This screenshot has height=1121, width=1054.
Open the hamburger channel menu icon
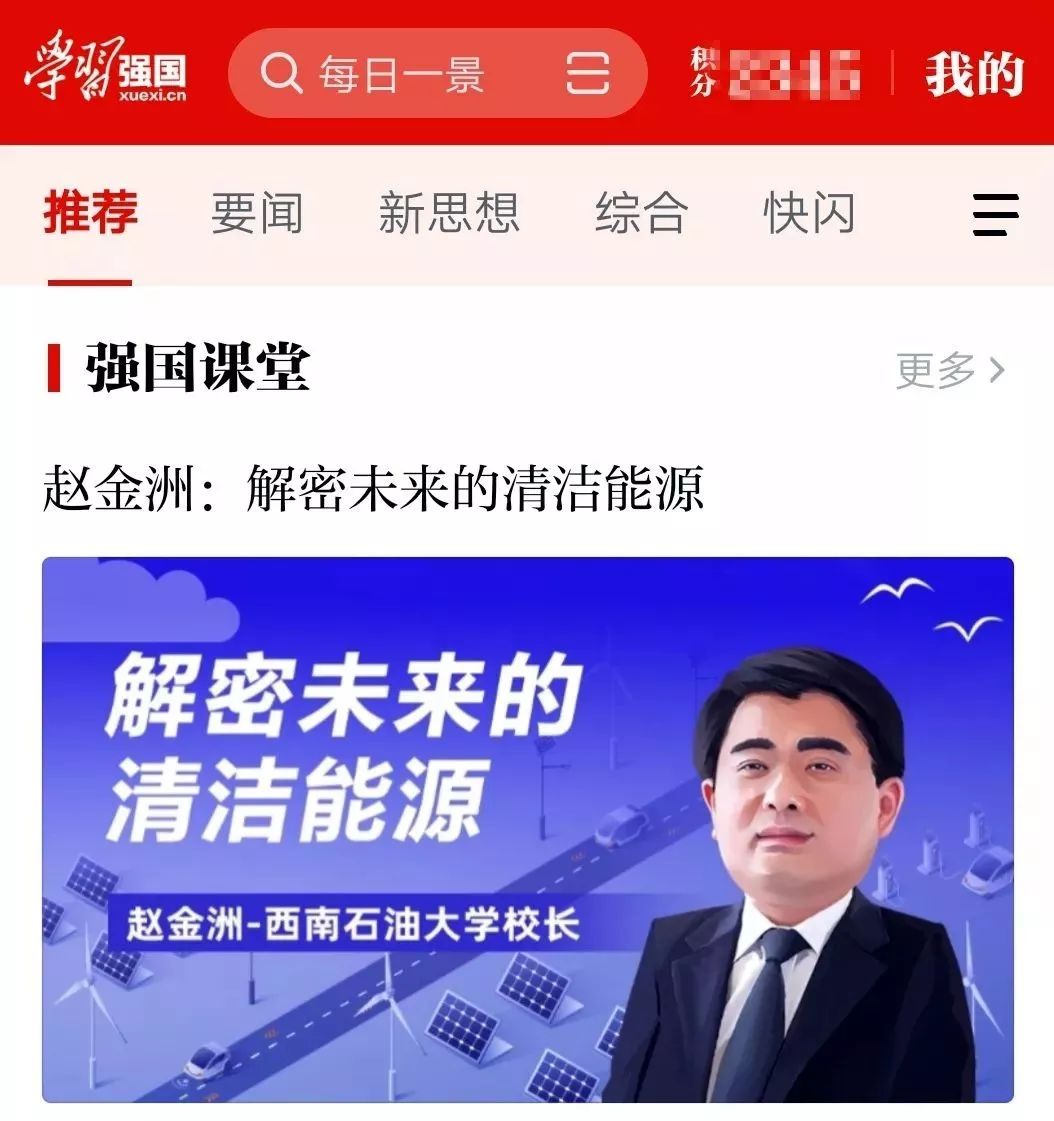click(993, 214)
